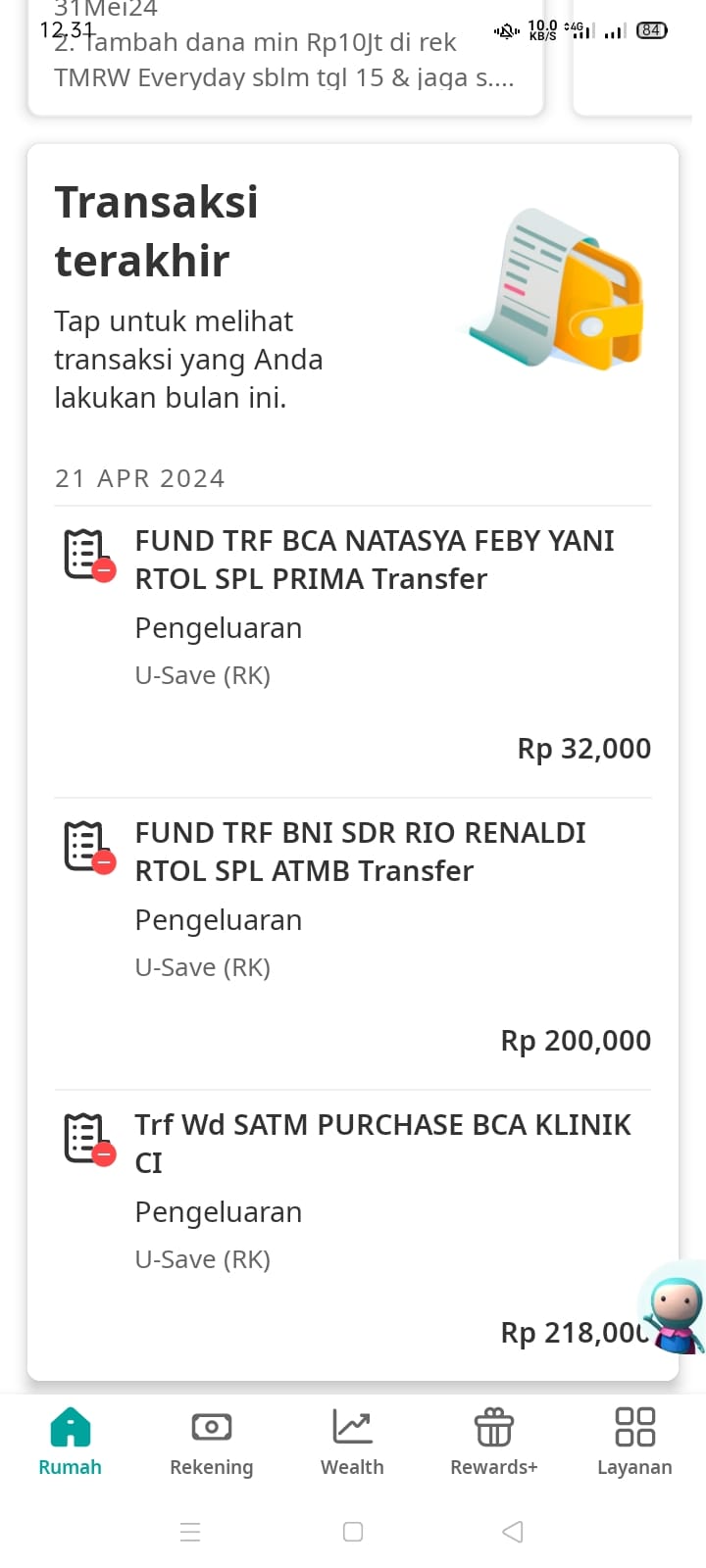Tap the Transaksi terakhir card header
Screen dimensions: 706x1568
353,296
